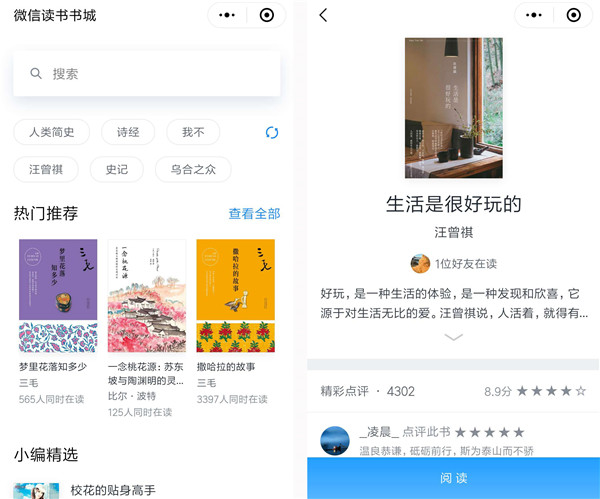Screen dimensions: 600x499
Task: Open the book 一念桃花源
Action: click(x=146, y=296)
